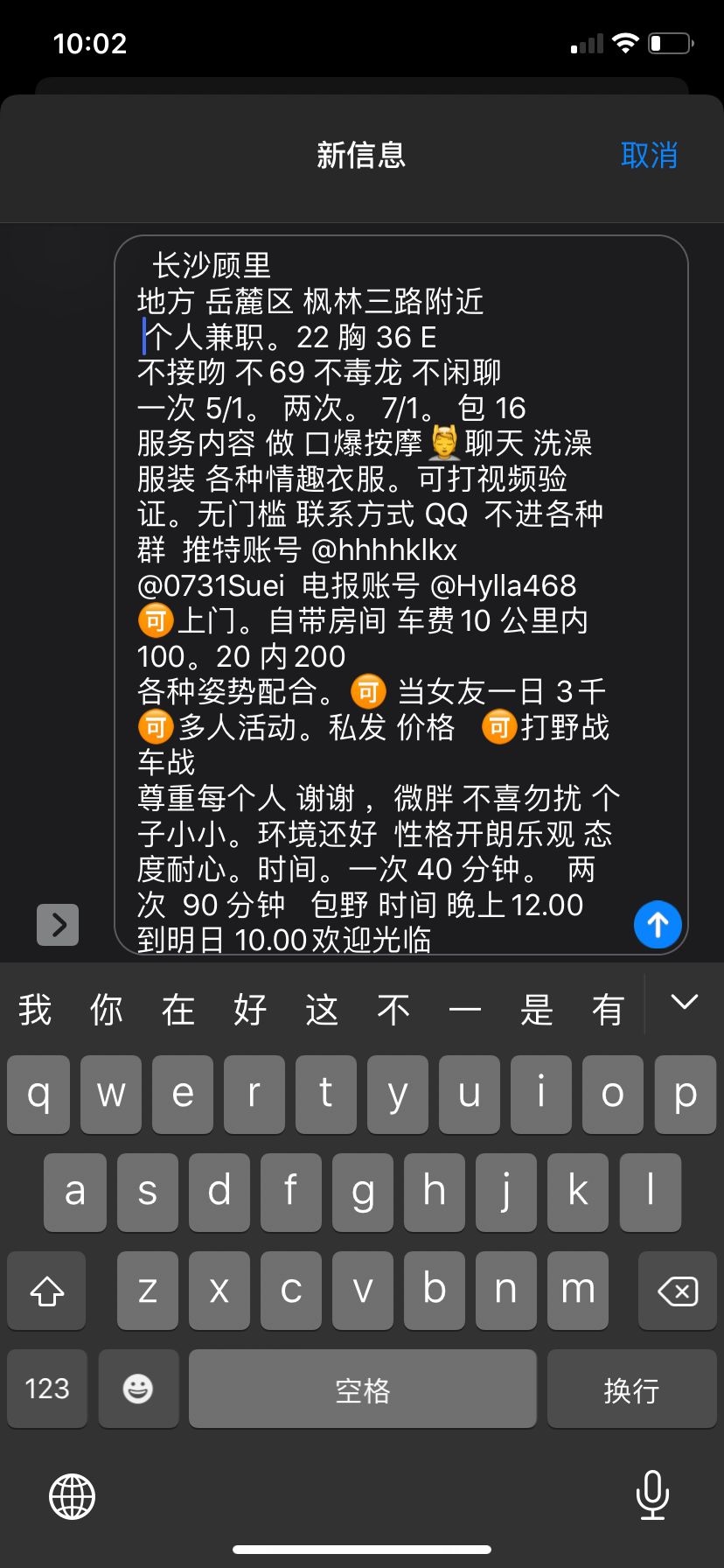Start dictation with the microphone icon

tap(653, 1496)
